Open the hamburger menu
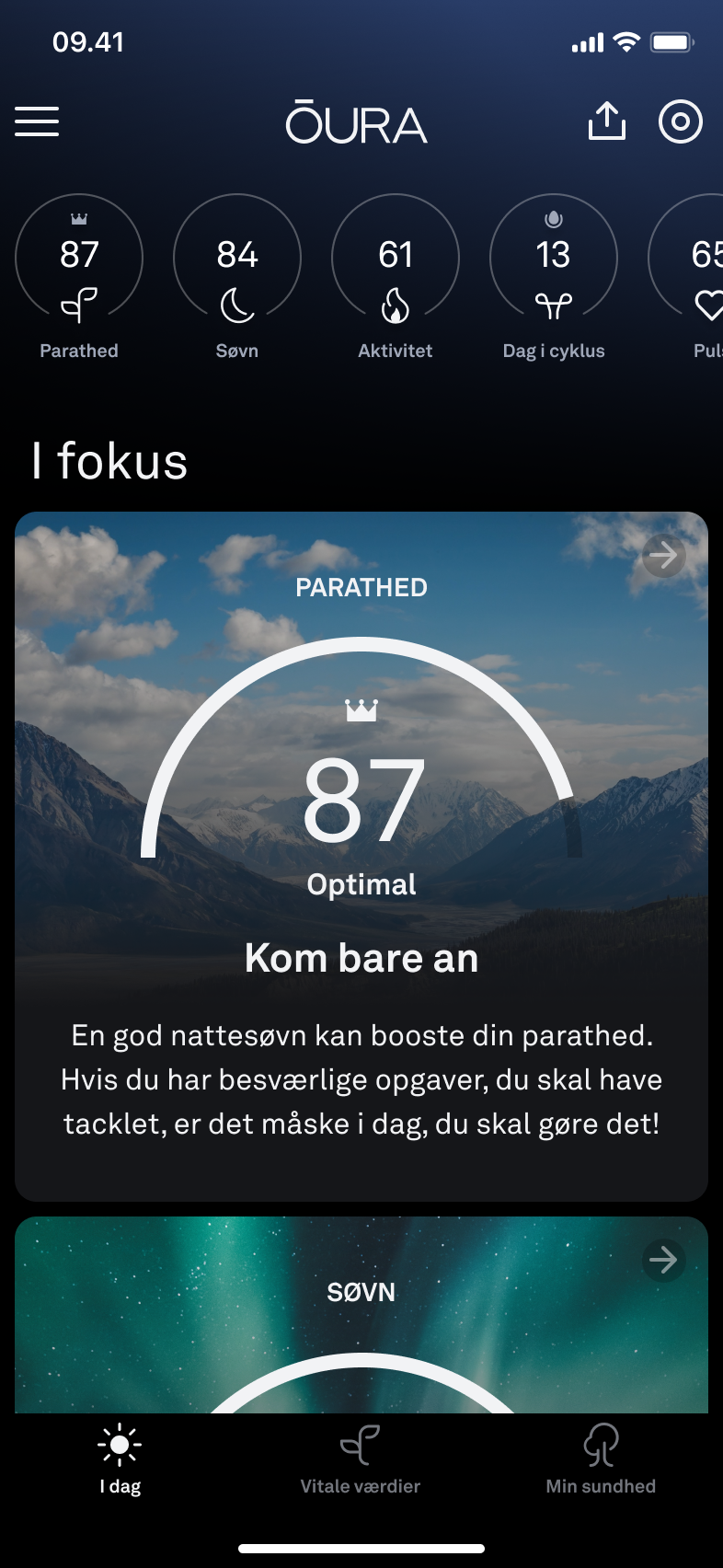The image size is (723, 1568). pos(37,121)
